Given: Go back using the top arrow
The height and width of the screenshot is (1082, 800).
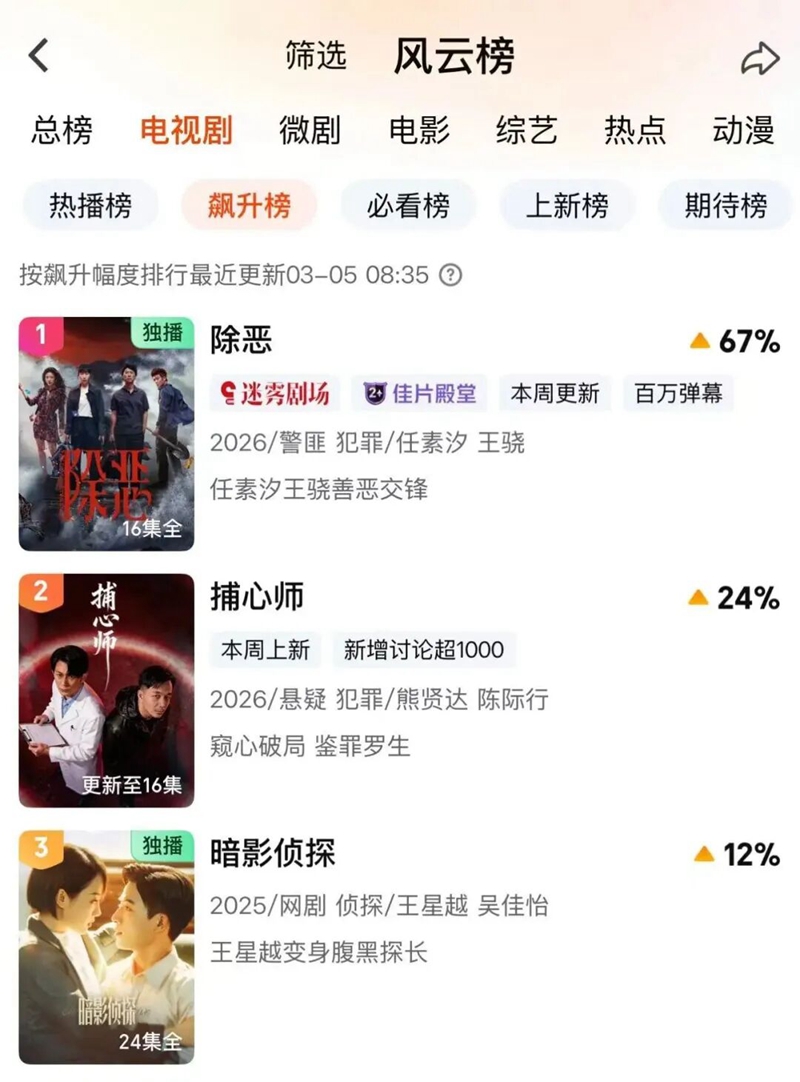Looking at the screenshot, I should click(x=39, y=56).
